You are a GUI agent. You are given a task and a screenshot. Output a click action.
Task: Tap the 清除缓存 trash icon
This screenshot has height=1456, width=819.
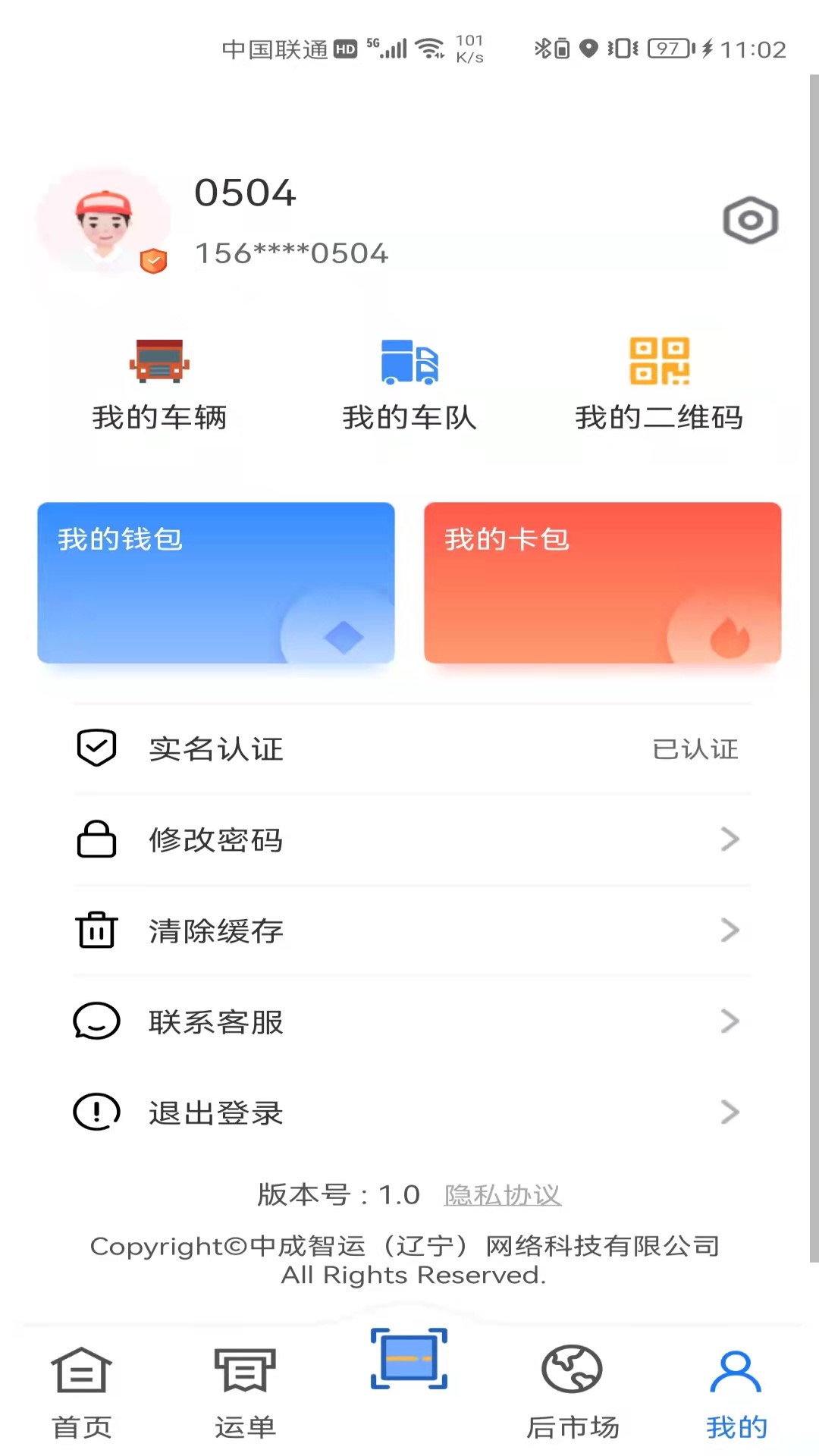click(96, 930)
